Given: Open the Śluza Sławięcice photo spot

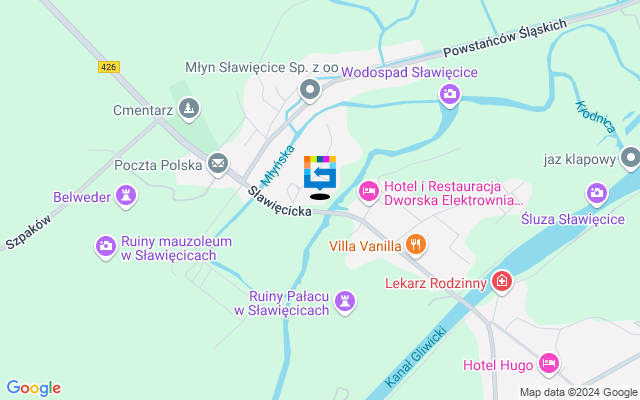Looking at the screenshot, I should click(596, 193).
